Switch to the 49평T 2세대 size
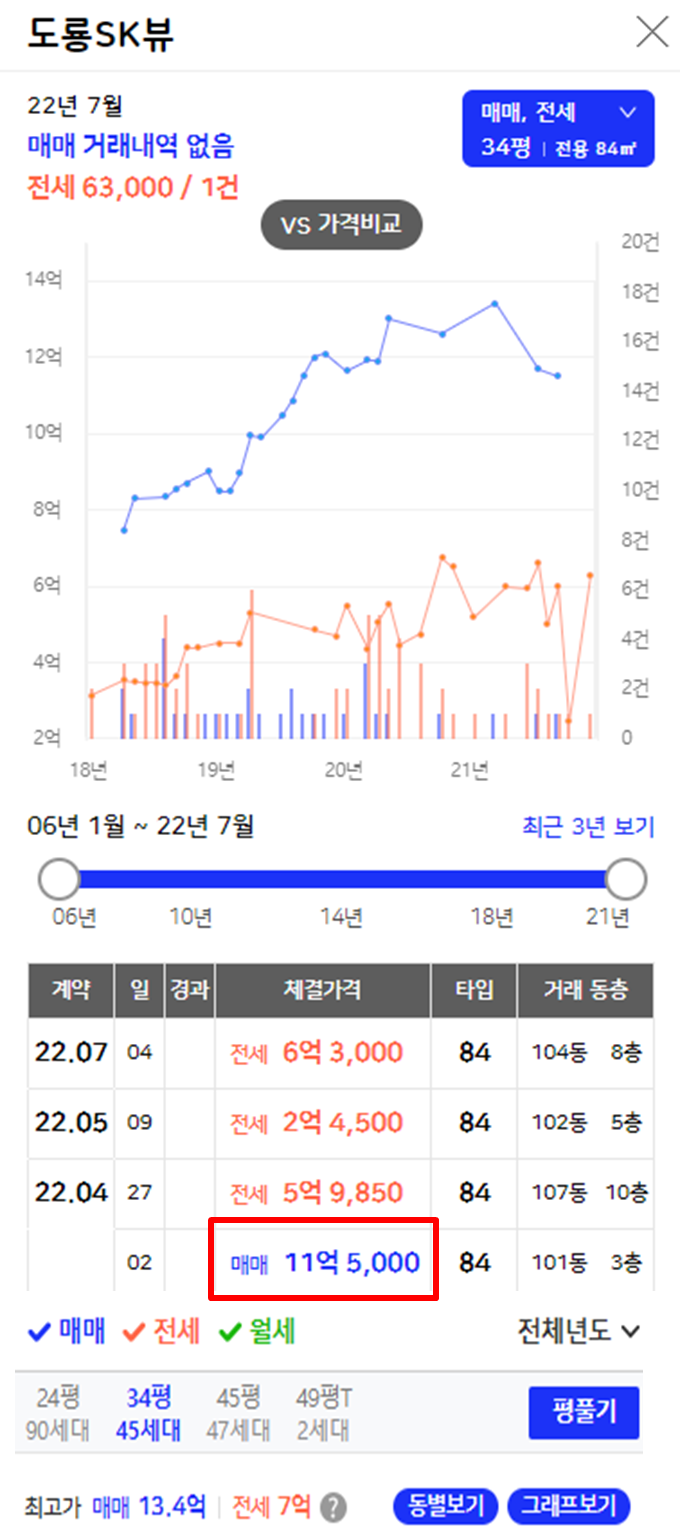Viewport: 680px width, 1535px height. tap(323, 1413)
